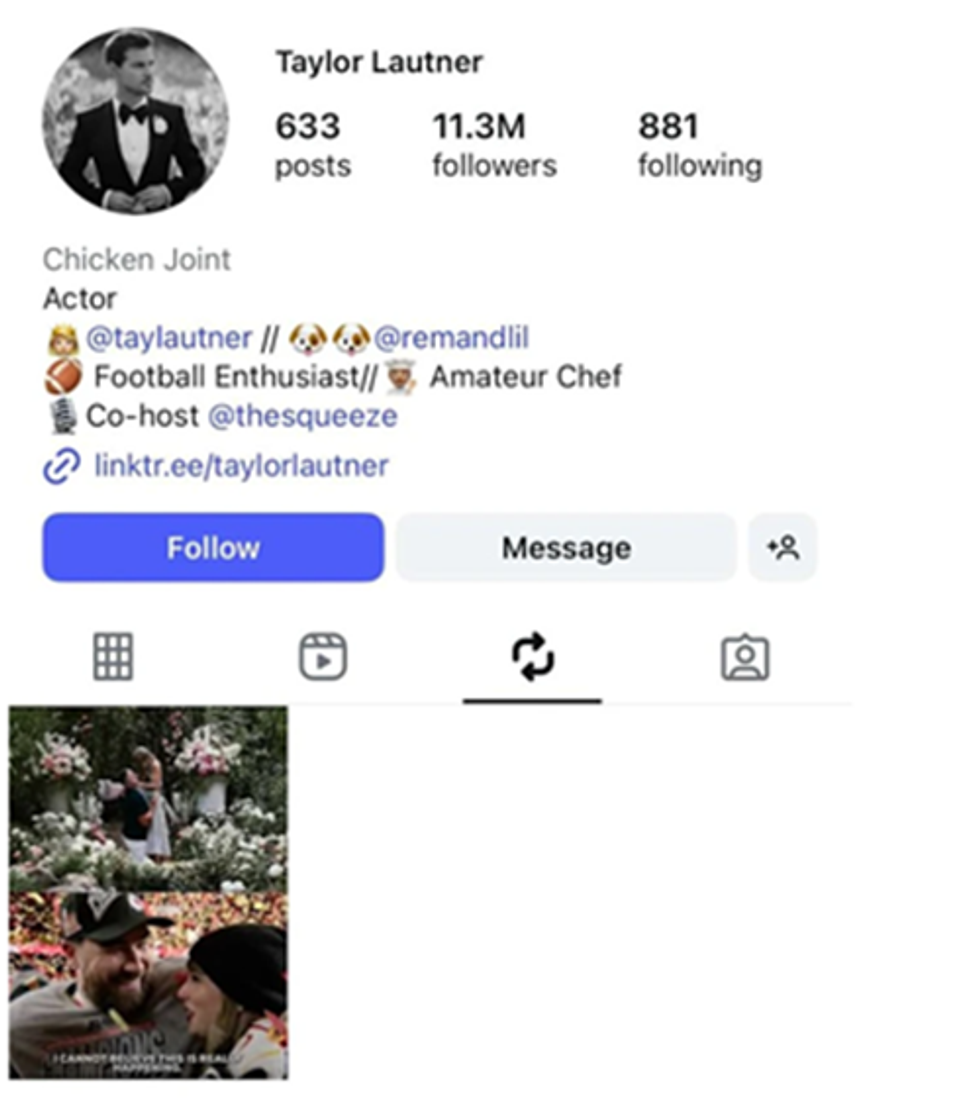Image resolution: width=980 pixels, height=1102 pixels.
Task: Go to the @thesqueeze profile
Action: click(x=302, y=416)
